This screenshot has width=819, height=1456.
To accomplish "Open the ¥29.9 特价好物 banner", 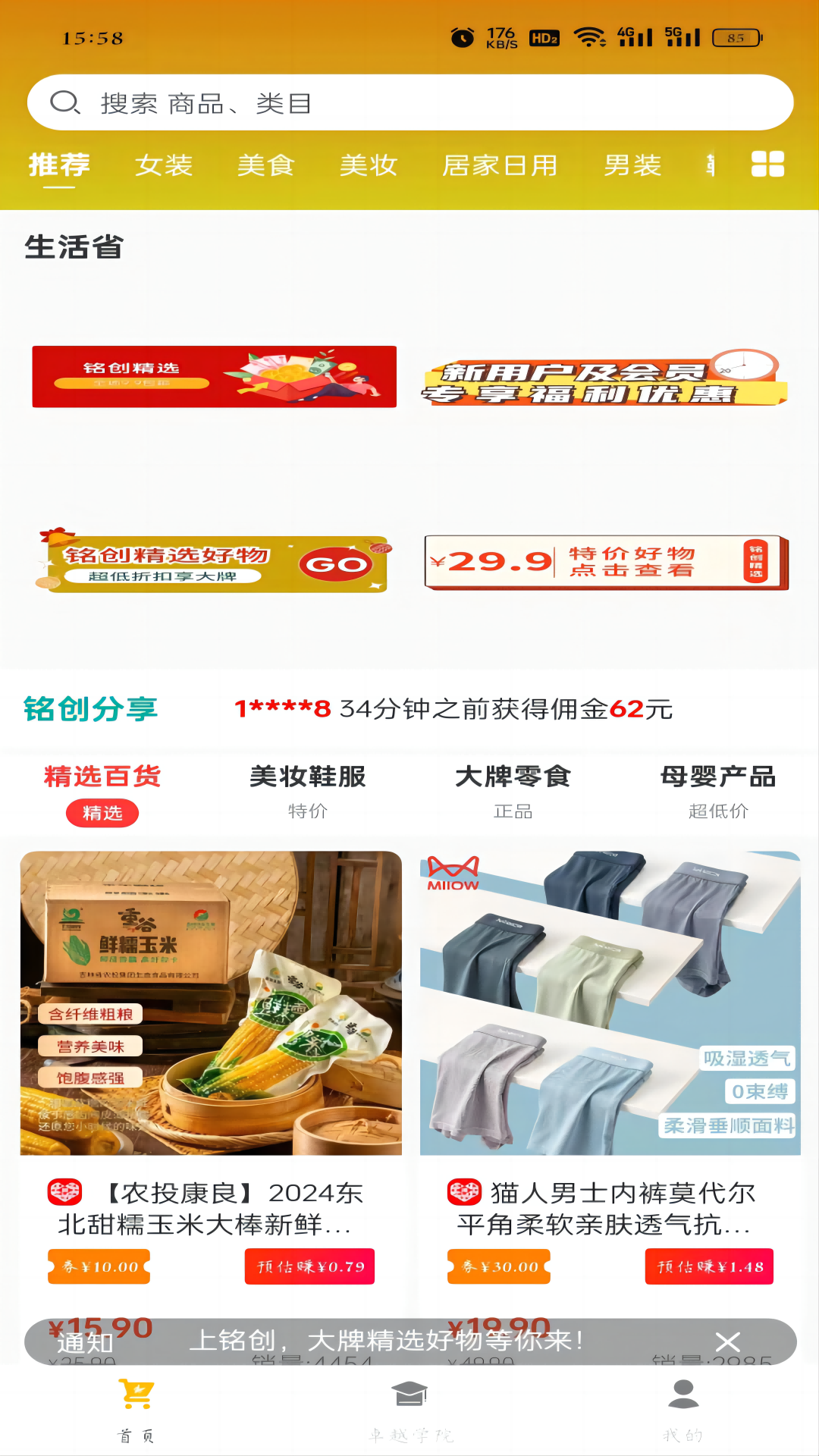I will (606, 562).
